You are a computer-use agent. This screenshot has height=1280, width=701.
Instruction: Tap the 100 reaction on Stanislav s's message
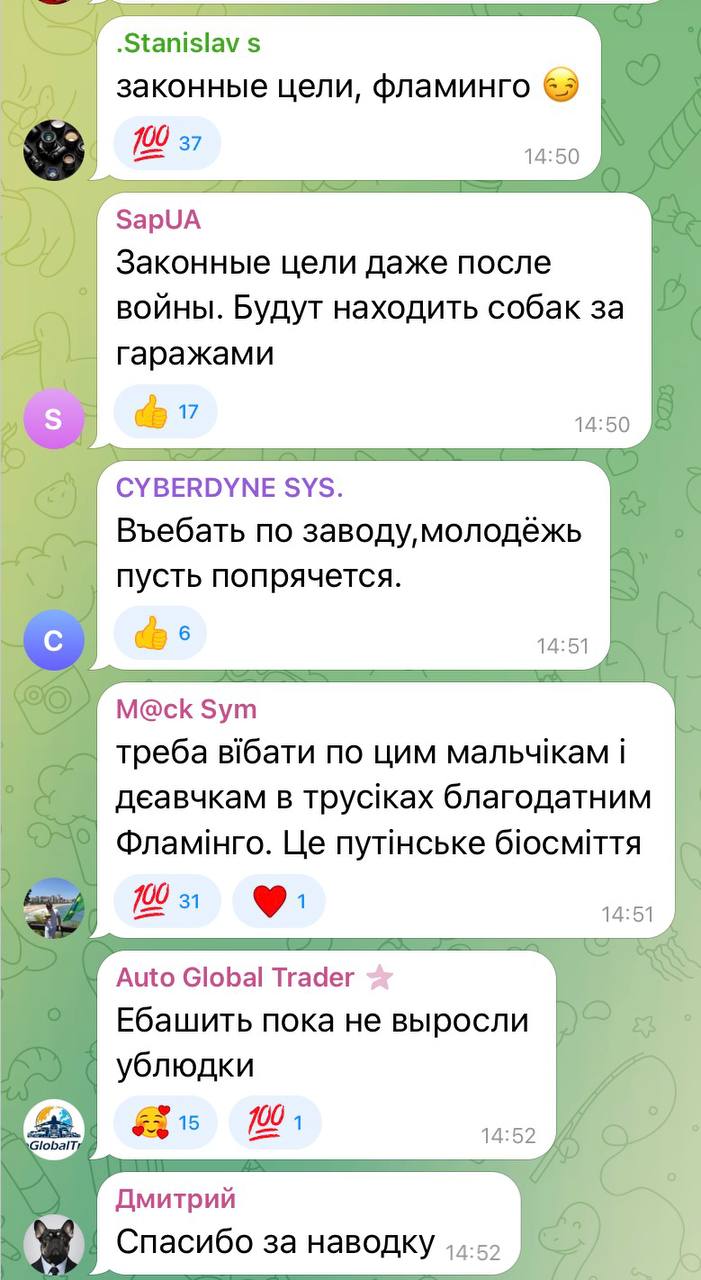(x=166, y=143)
